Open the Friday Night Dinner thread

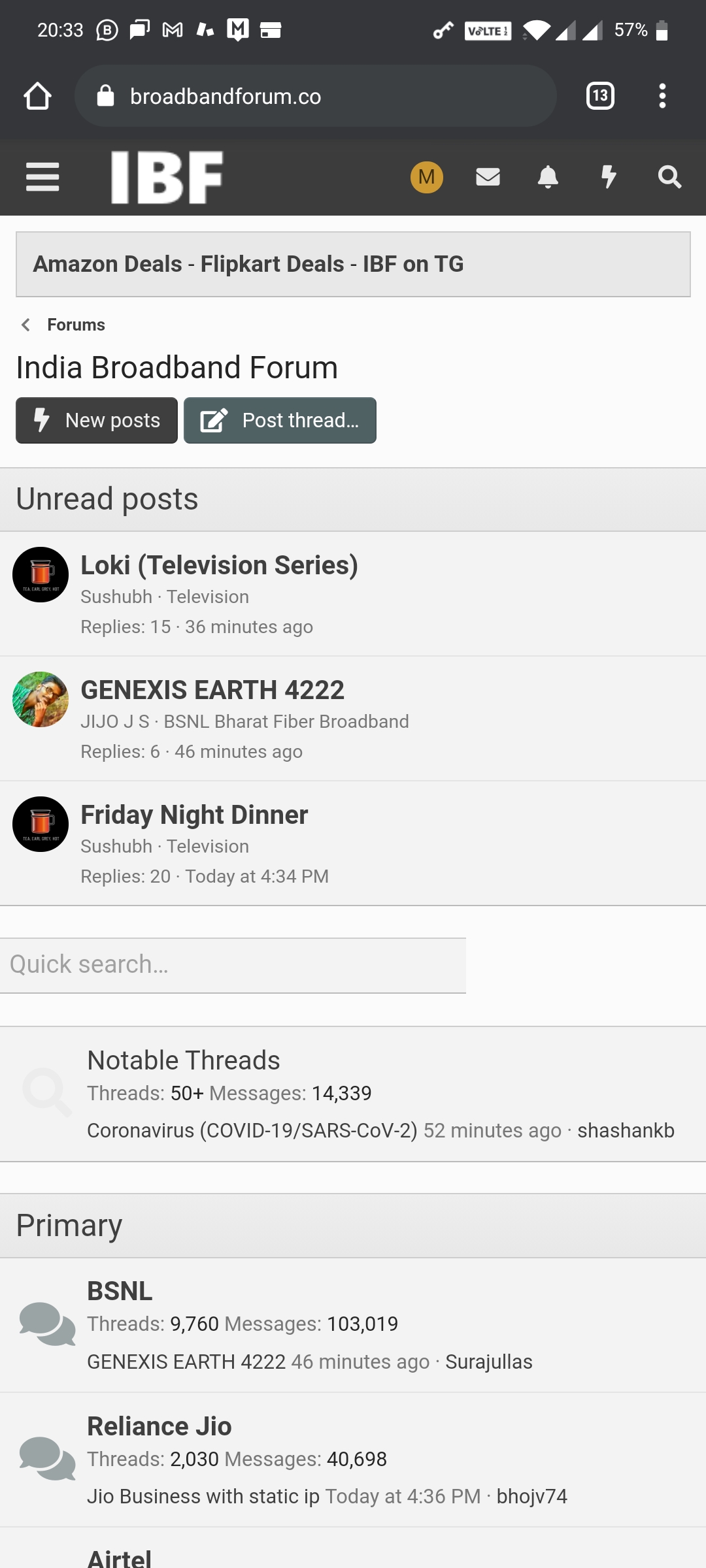click(x=194, y=815)
